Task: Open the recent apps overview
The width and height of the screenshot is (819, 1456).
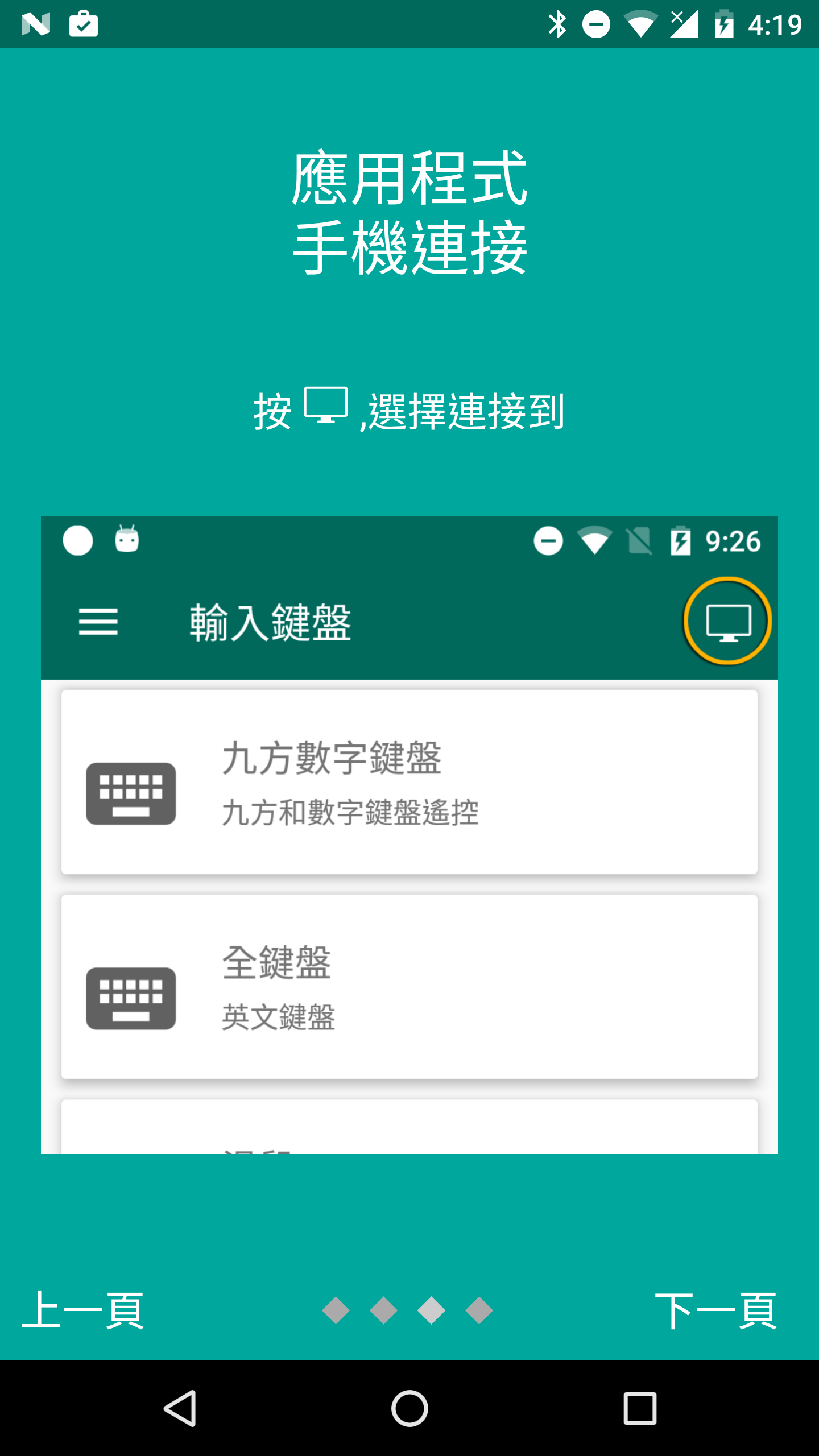Action: [639, 1408]
